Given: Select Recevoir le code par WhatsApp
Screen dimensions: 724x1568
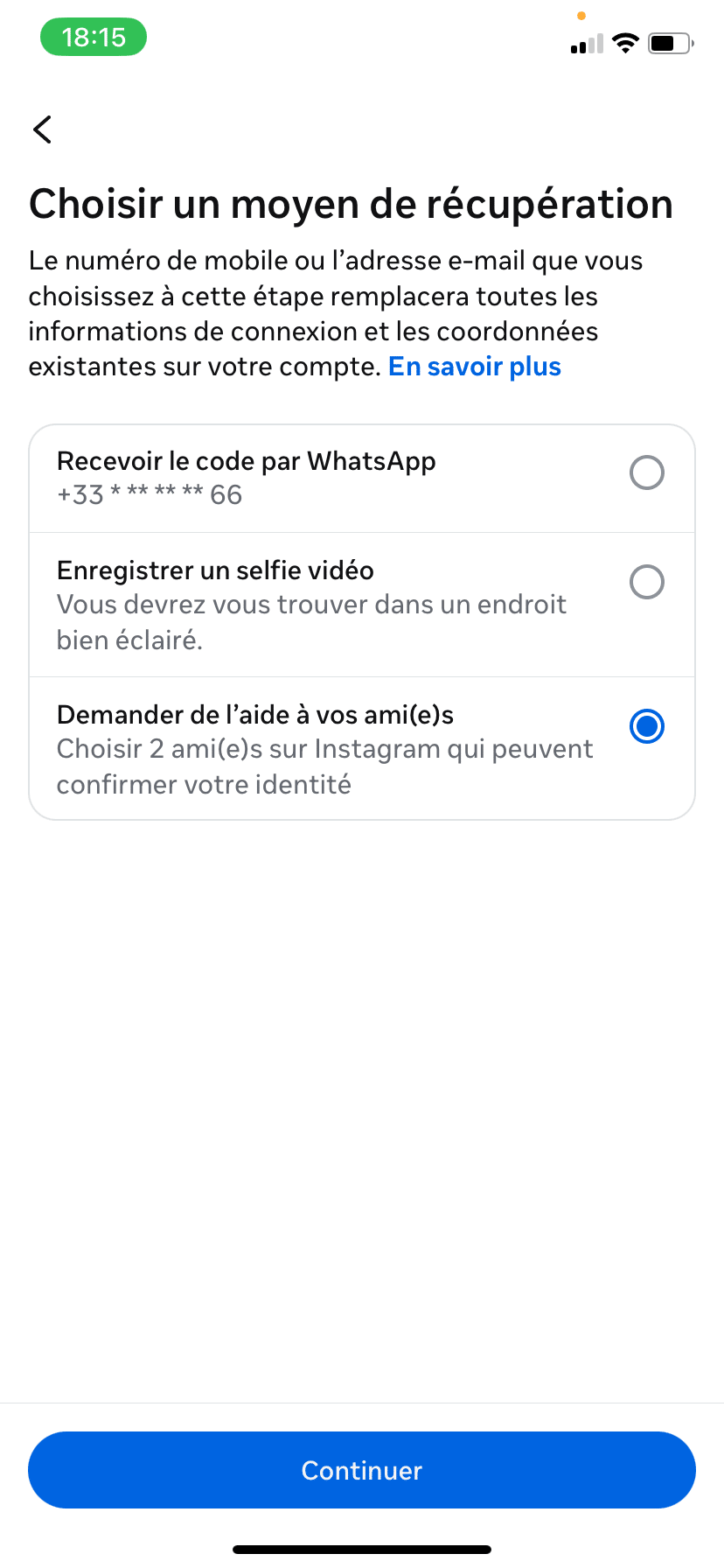Looking at the screenshot, I should 646,473.
